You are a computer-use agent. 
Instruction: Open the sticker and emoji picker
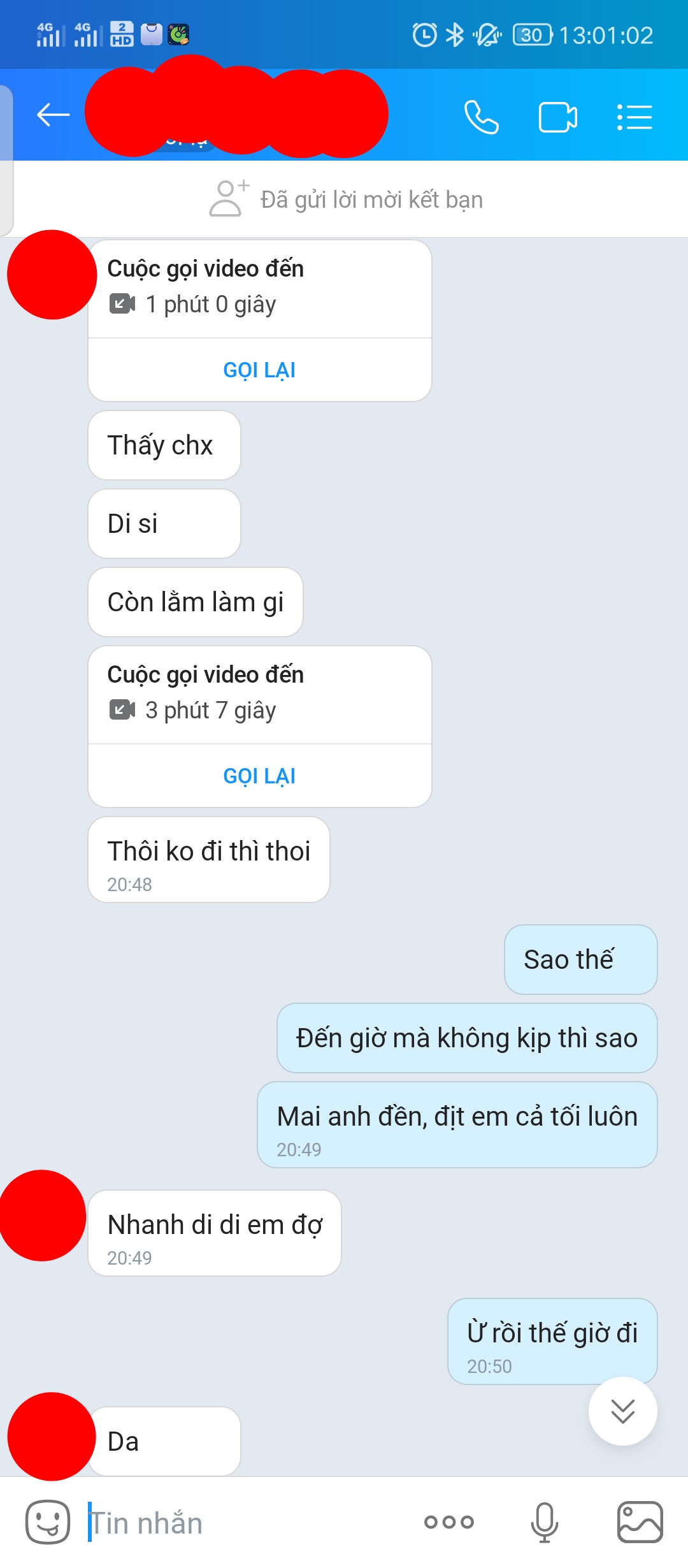tap(48, 1523)
